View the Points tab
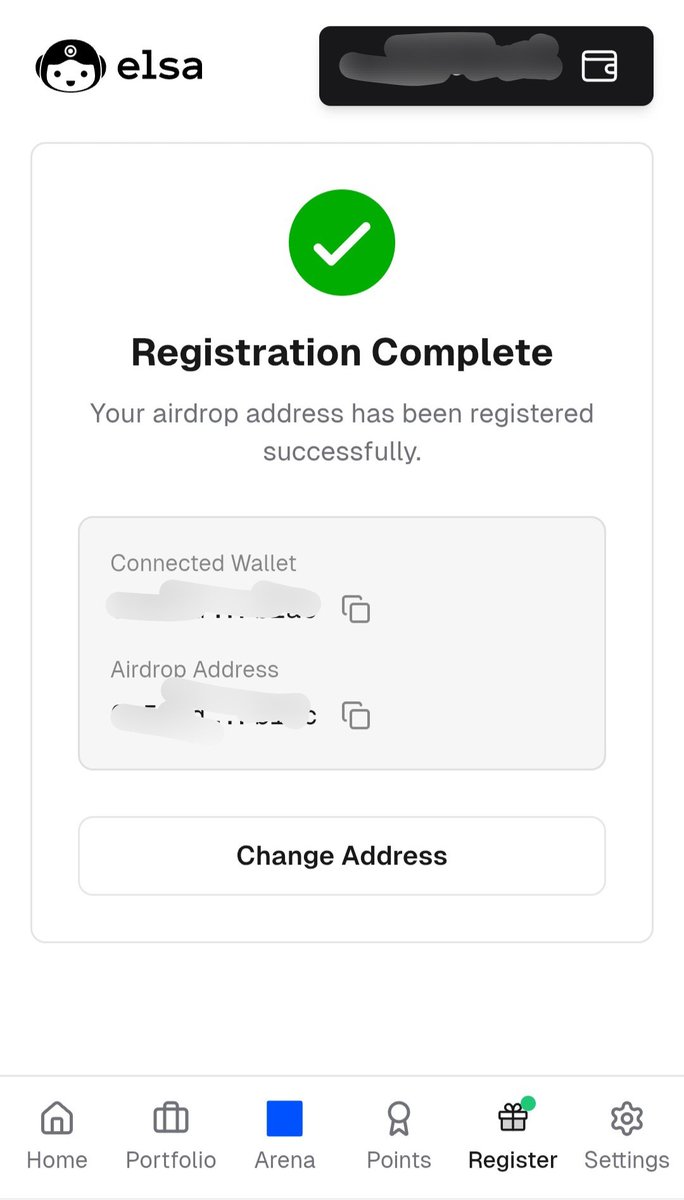 click(x=399, y=1136)
